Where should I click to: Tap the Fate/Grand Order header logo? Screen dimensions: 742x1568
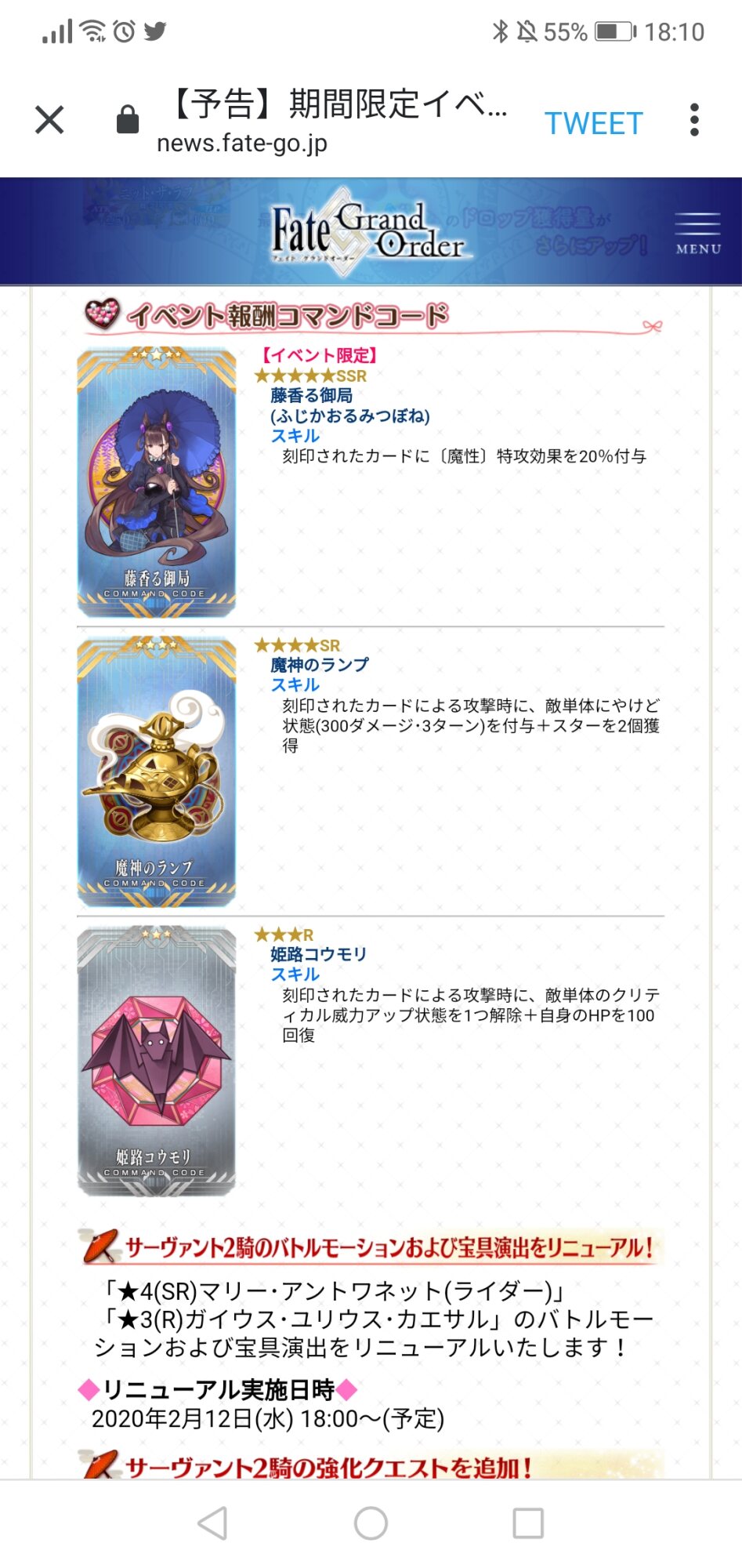[x=367, y=231]
